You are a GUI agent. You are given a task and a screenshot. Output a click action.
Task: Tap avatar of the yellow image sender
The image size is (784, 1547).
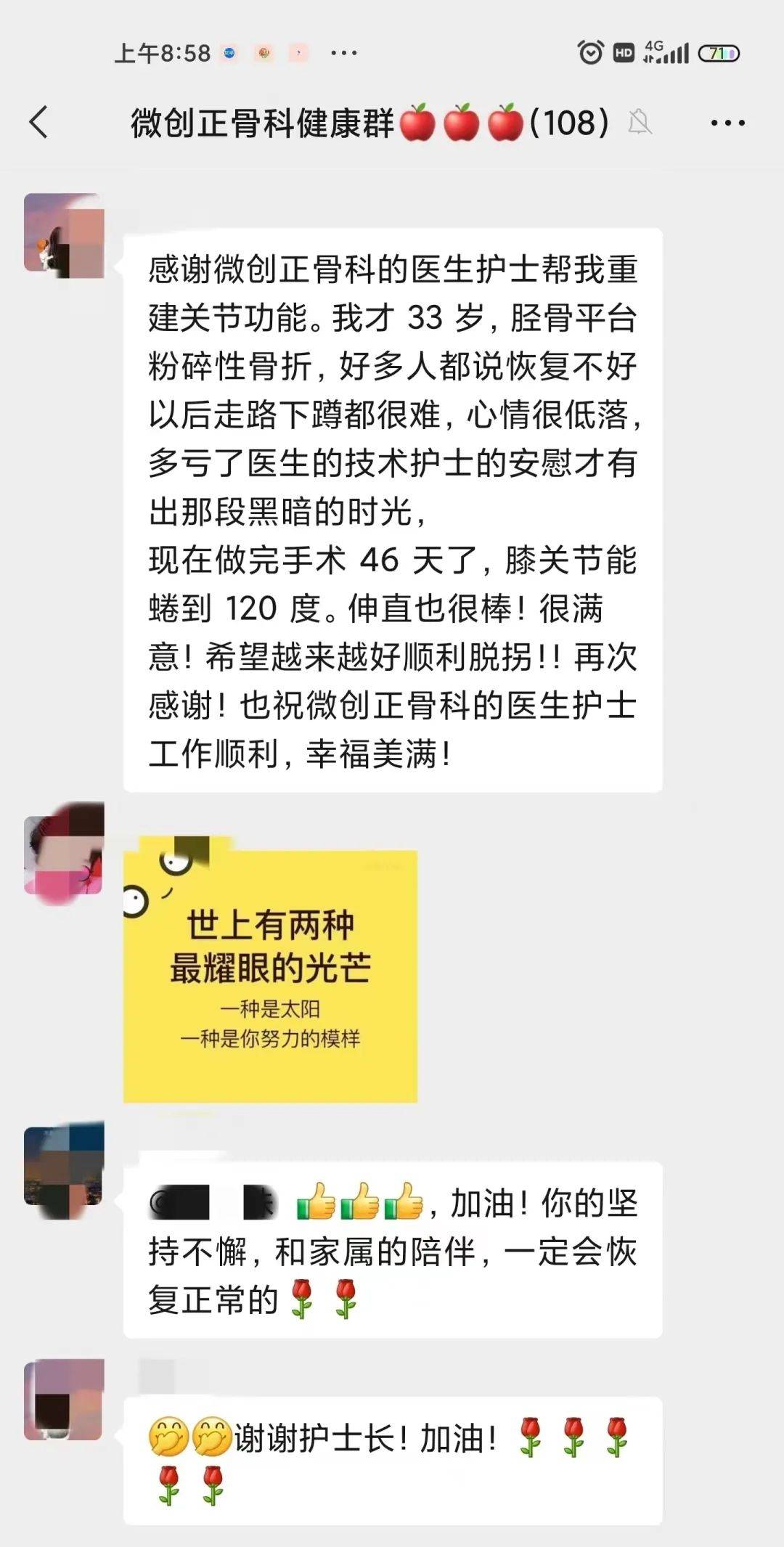64,852
